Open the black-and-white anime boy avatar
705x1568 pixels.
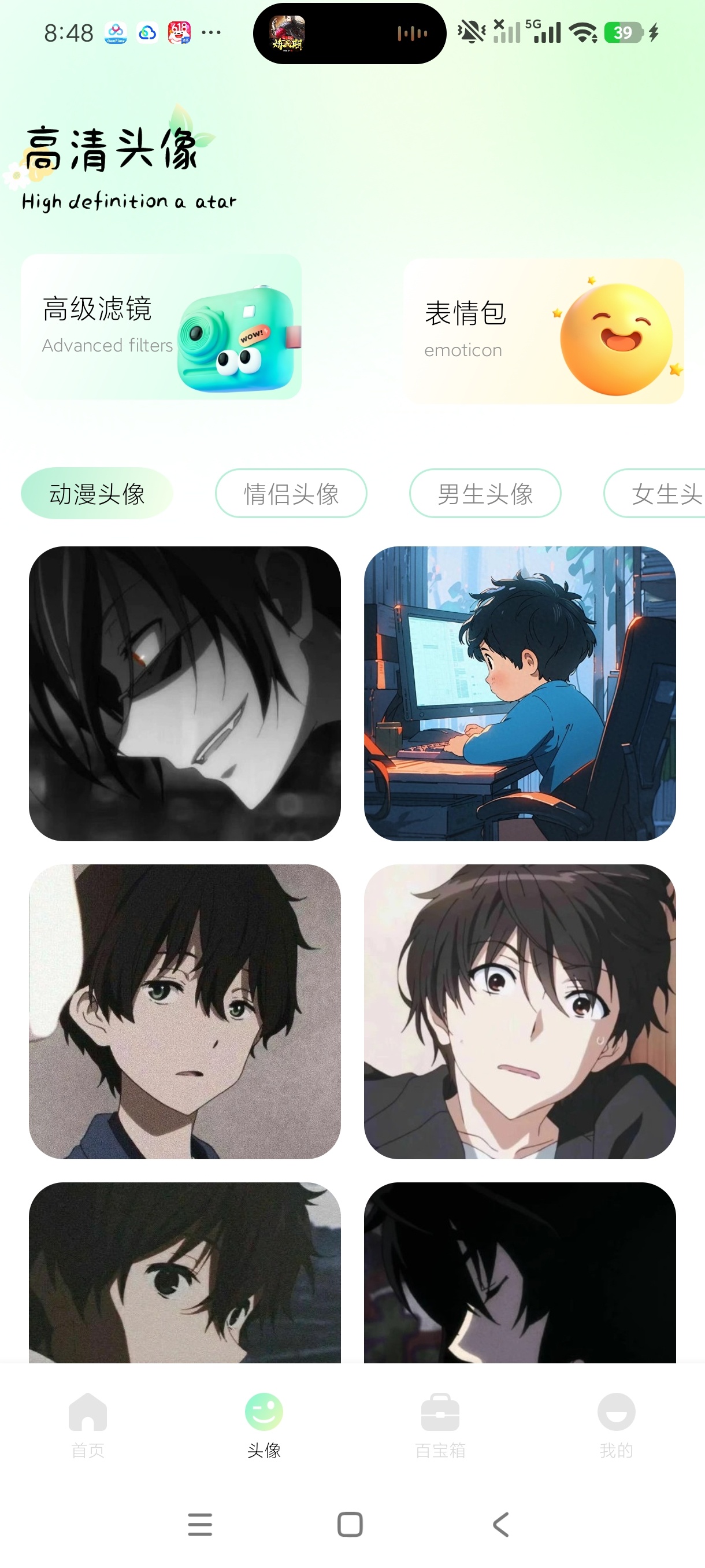(185, 693)
